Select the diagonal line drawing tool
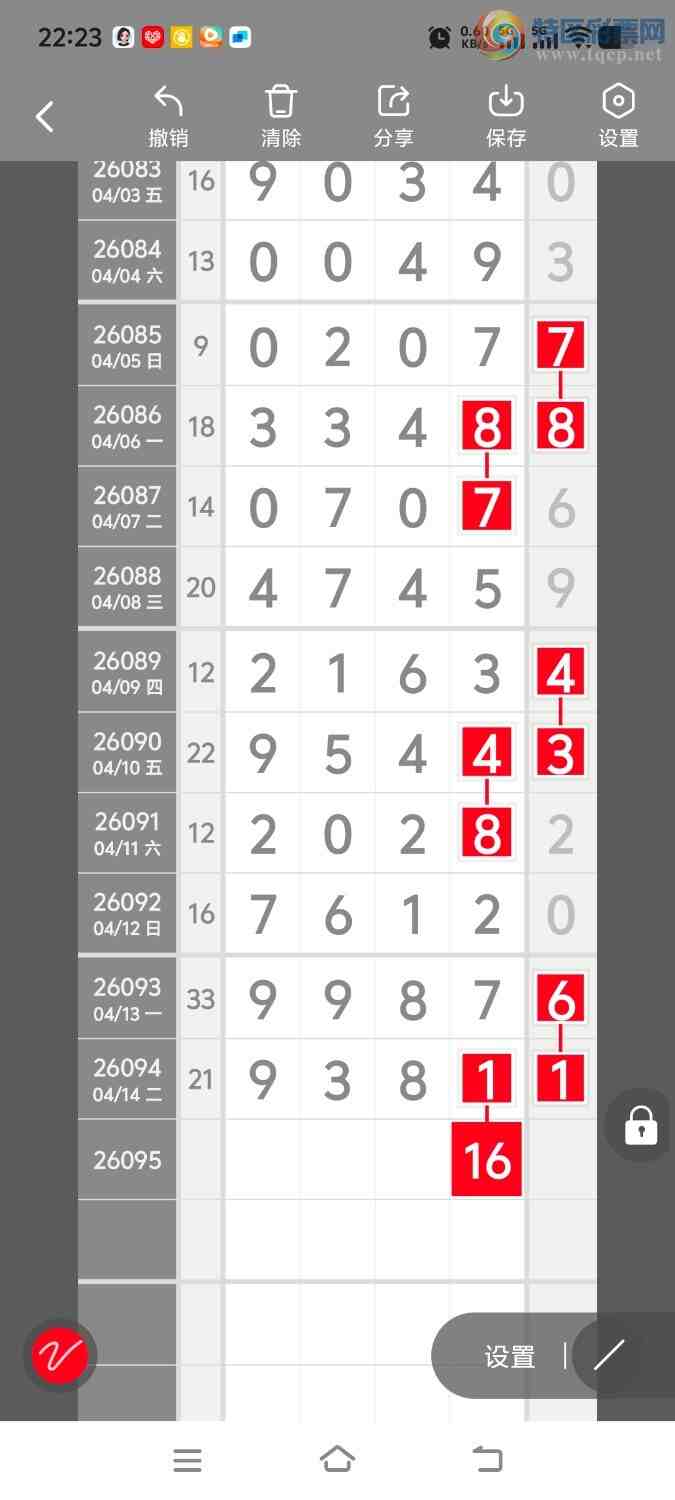Viewport: 675px width, 1500px height. 609,1356
